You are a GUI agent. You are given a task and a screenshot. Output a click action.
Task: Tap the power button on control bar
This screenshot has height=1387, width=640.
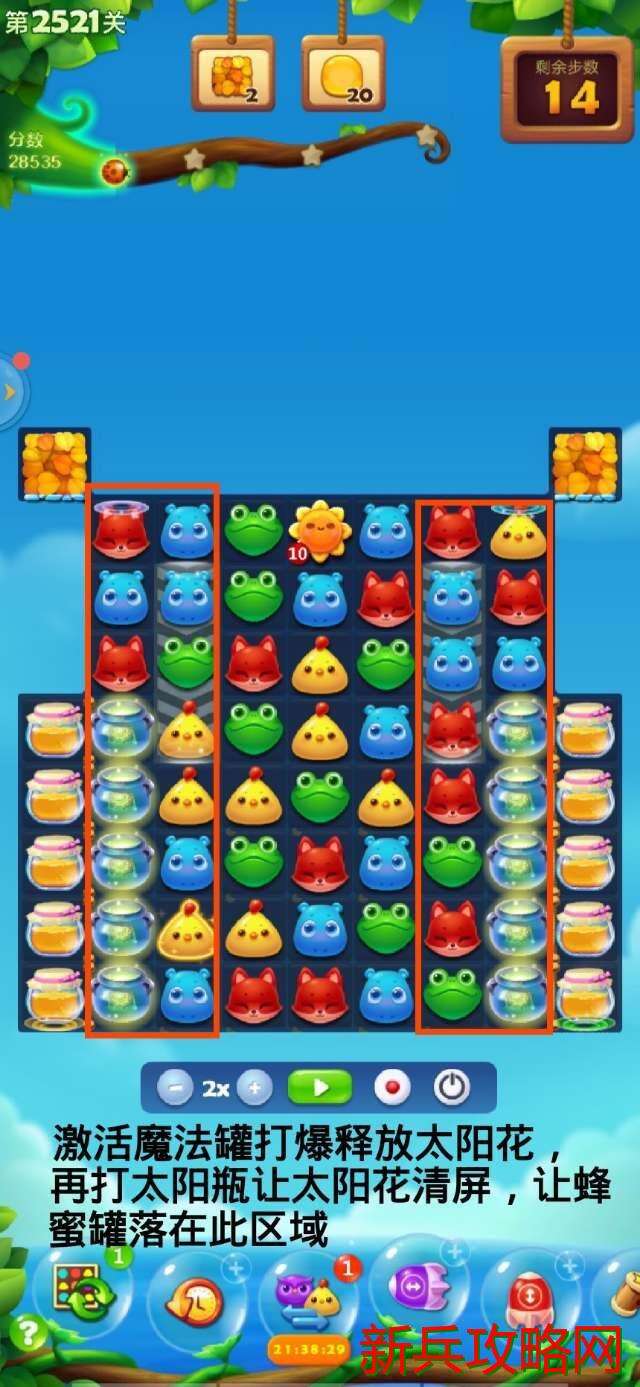[x=452, y=1088]
